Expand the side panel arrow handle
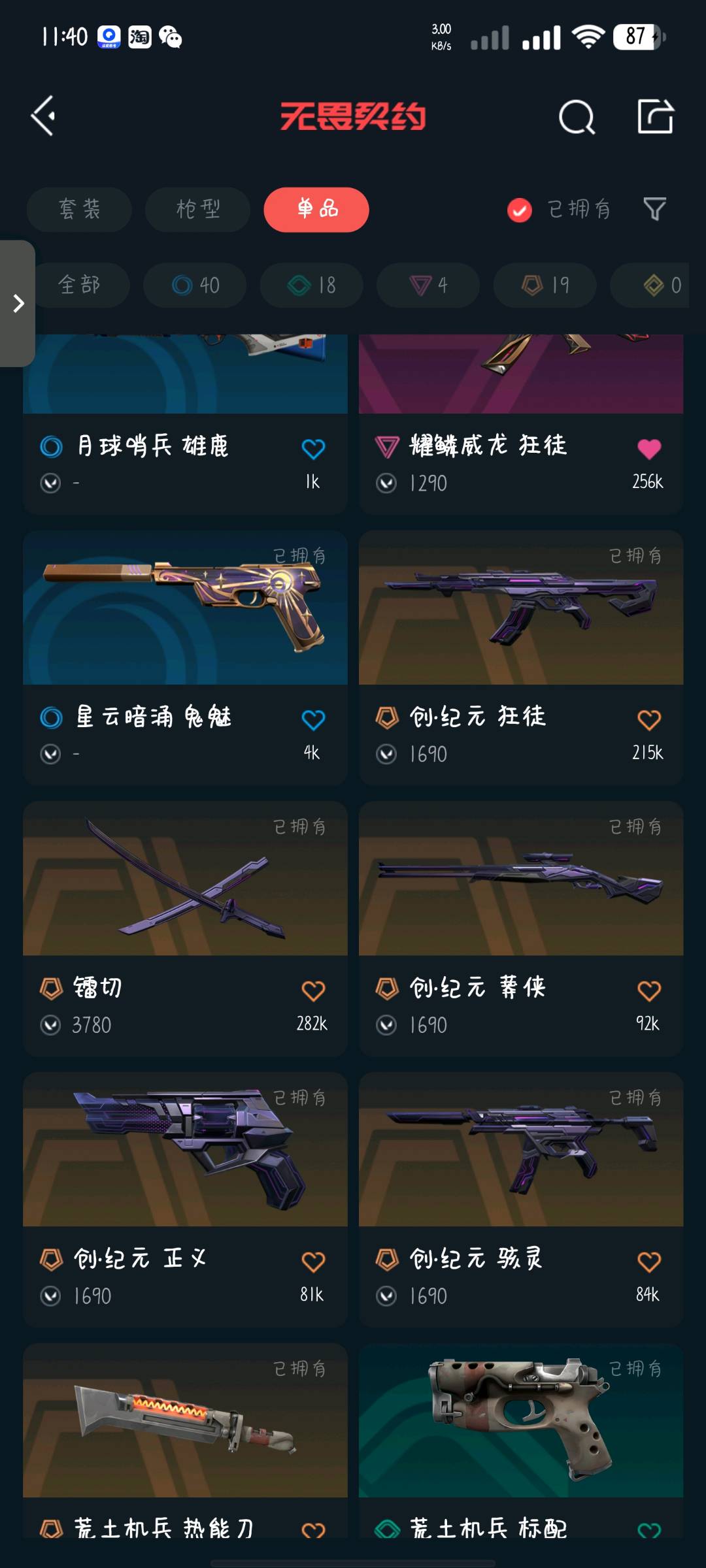706x1568 pixels. tap(18, 303)
